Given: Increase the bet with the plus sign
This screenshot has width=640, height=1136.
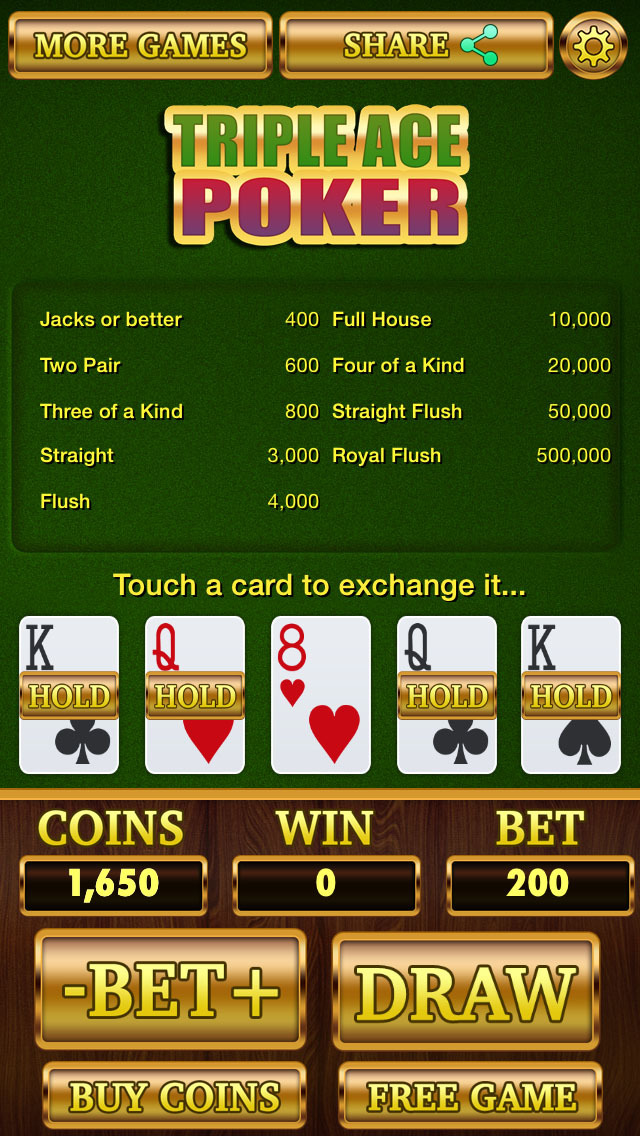Looking at the screenshot, I should [x=255, y=990].
